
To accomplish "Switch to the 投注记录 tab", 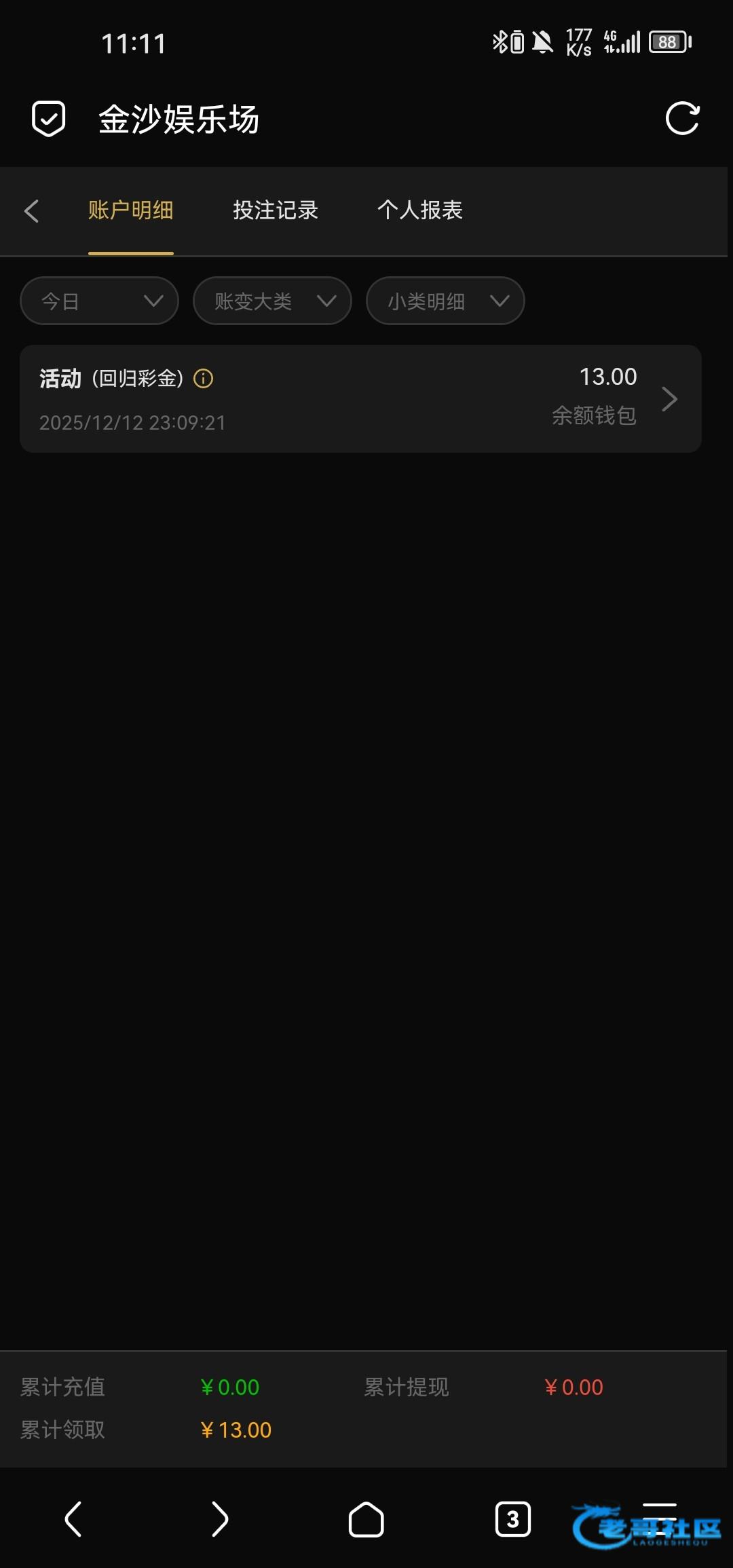I will click(x=276, y=210).
